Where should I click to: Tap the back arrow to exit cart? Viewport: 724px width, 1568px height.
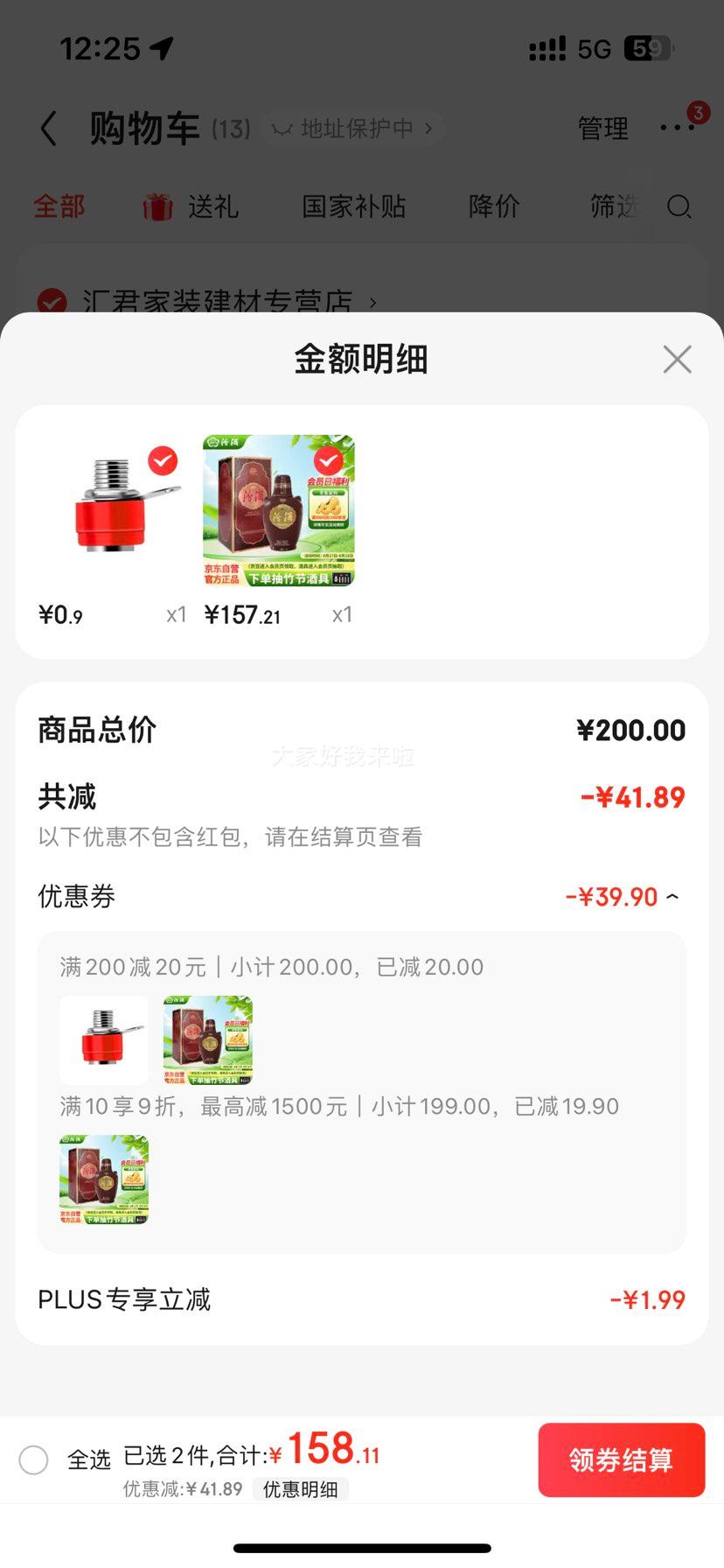(48, 128)
